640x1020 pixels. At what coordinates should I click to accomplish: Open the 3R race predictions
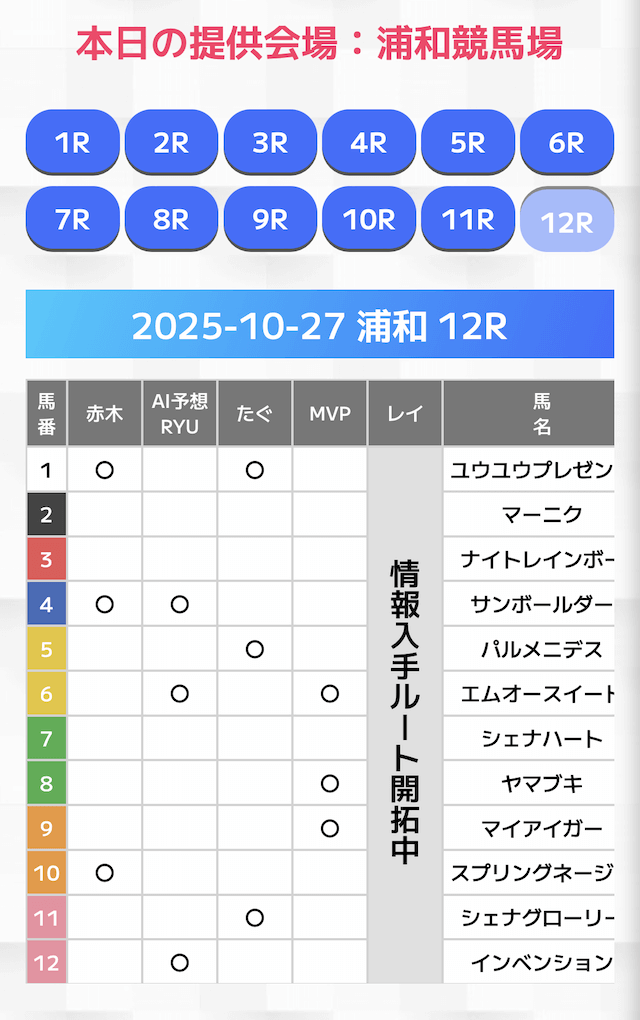point(270,143)
